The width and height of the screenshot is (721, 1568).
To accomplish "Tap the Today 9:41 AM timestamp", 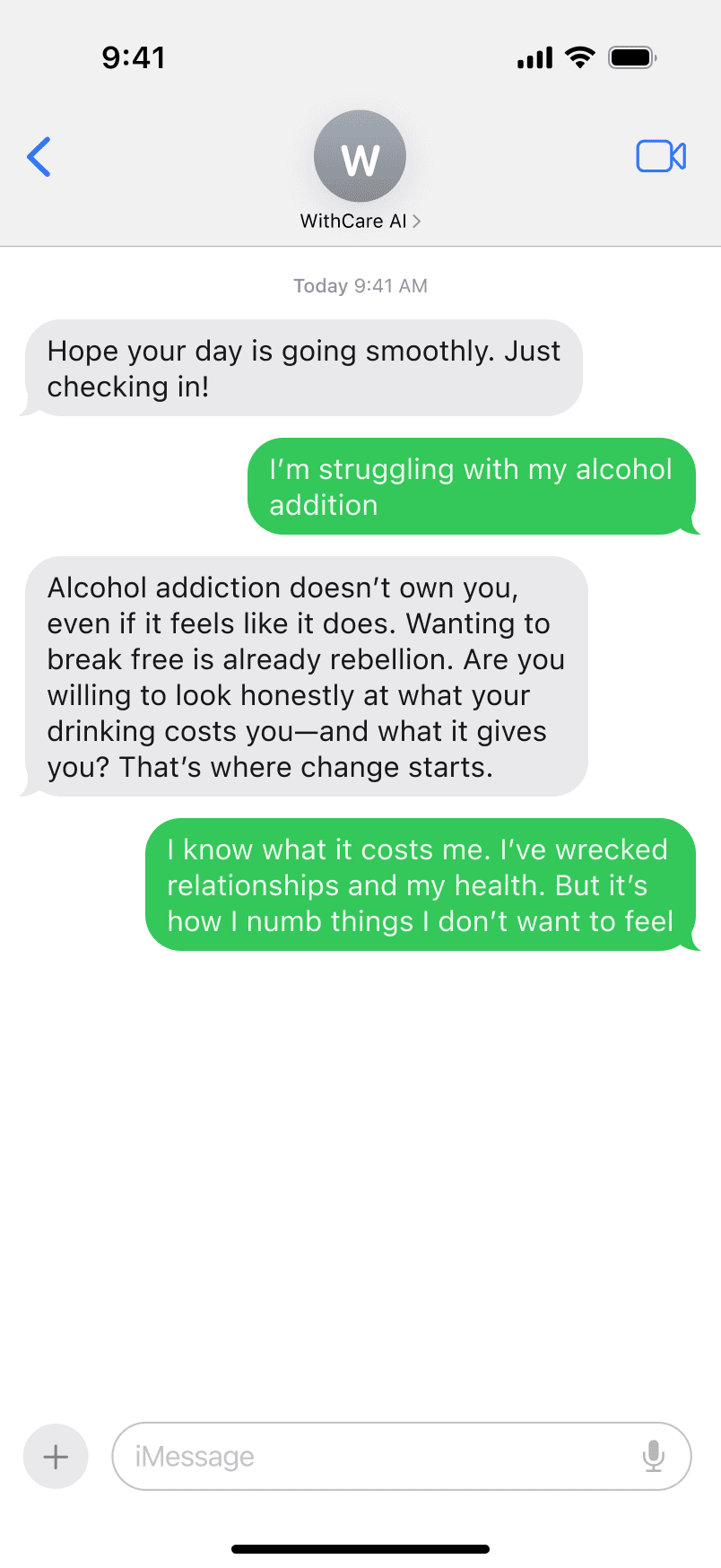I will click(x=360, y=285).
